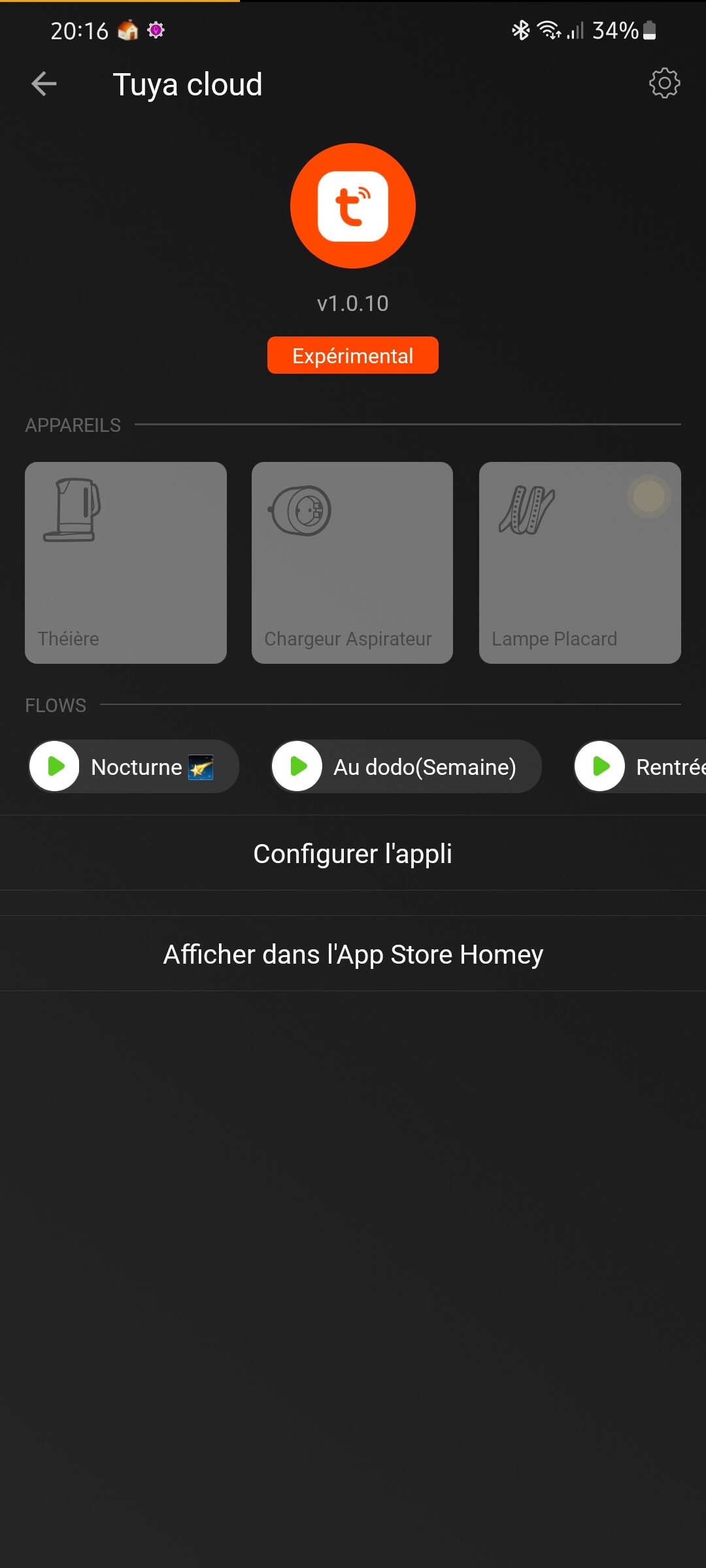Go back using the arrow
This screenshot has width=706, height=1568.
click(x=44, y=84)
